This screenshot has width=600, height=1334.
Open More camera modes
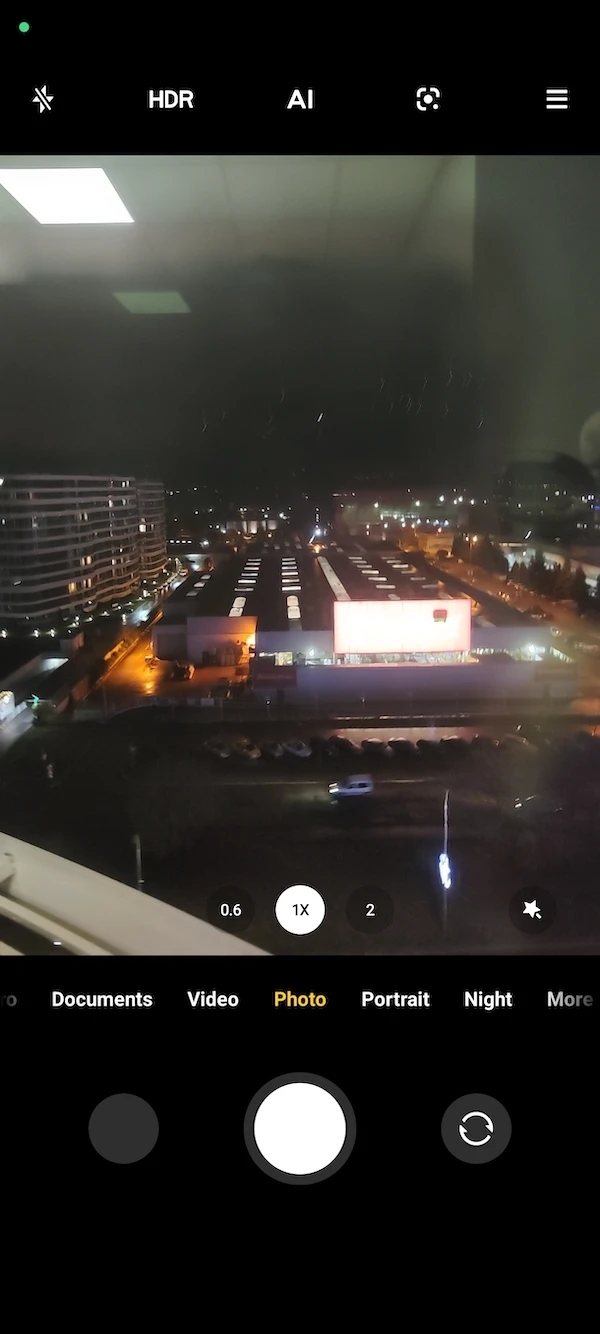570,999
